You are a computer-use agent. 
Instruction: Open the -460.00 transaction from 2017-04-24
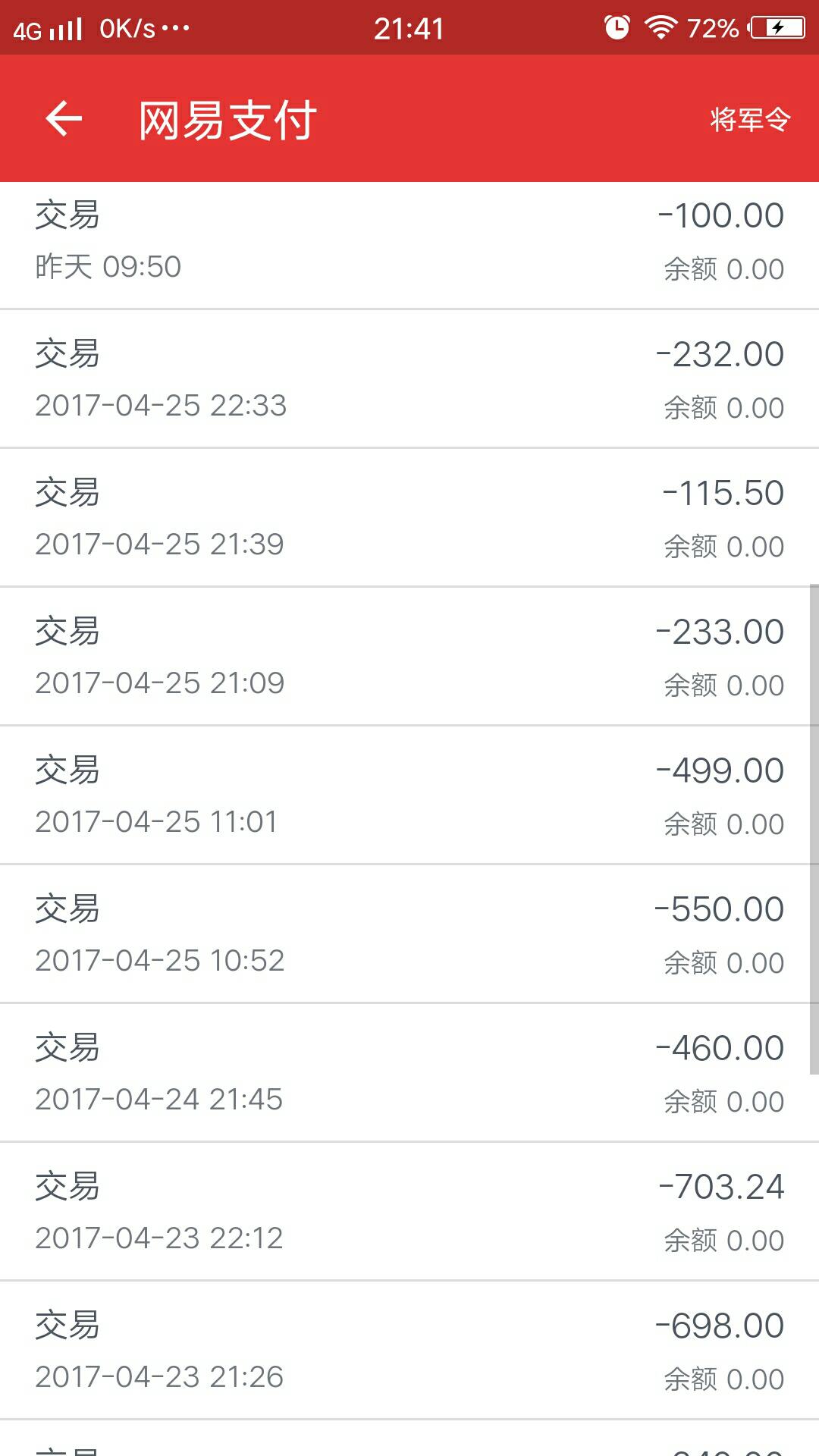(x=409, y=1072)
